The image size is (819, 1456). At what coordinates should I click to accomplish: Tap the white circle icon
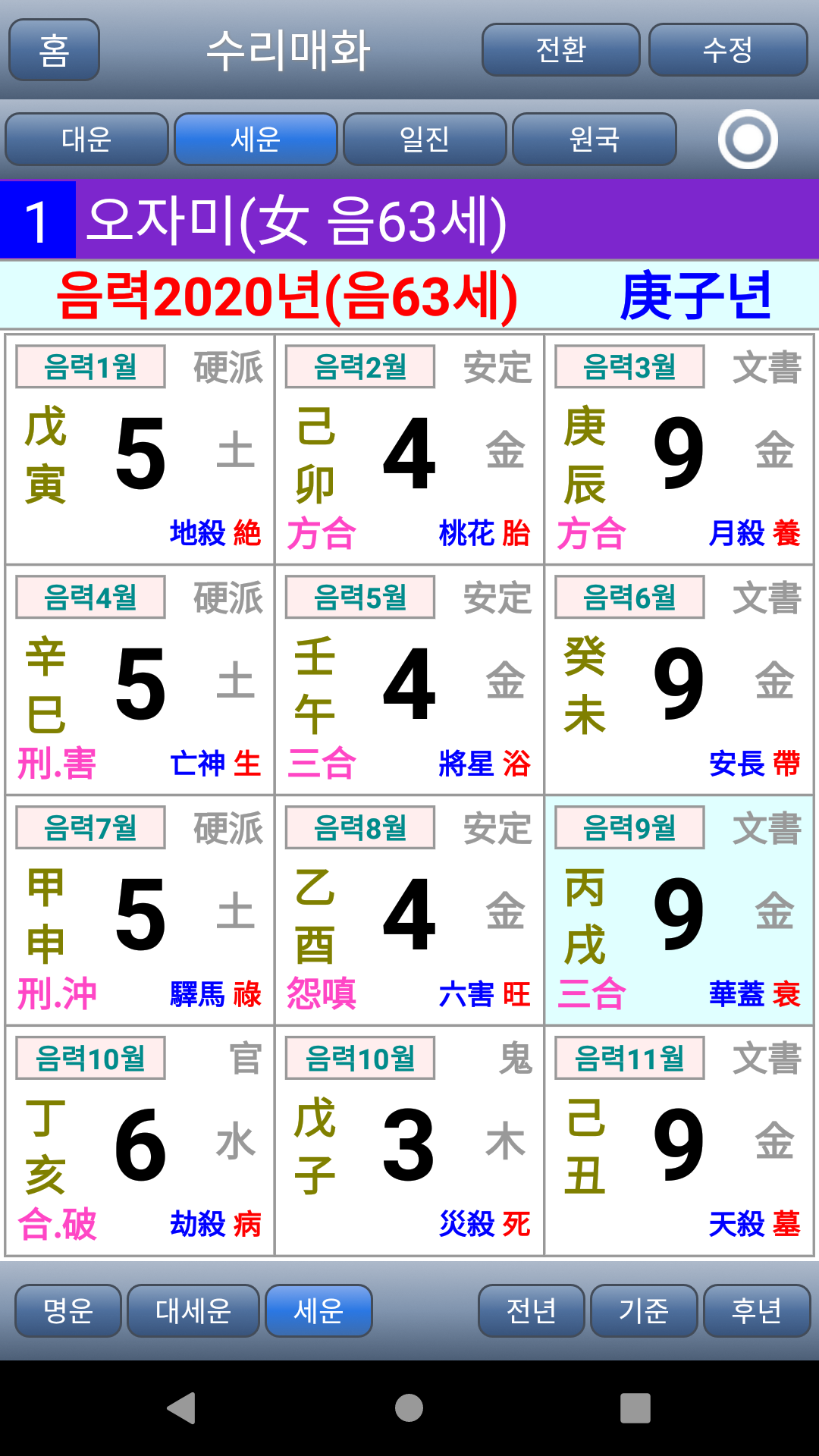(x=748, y=140)
